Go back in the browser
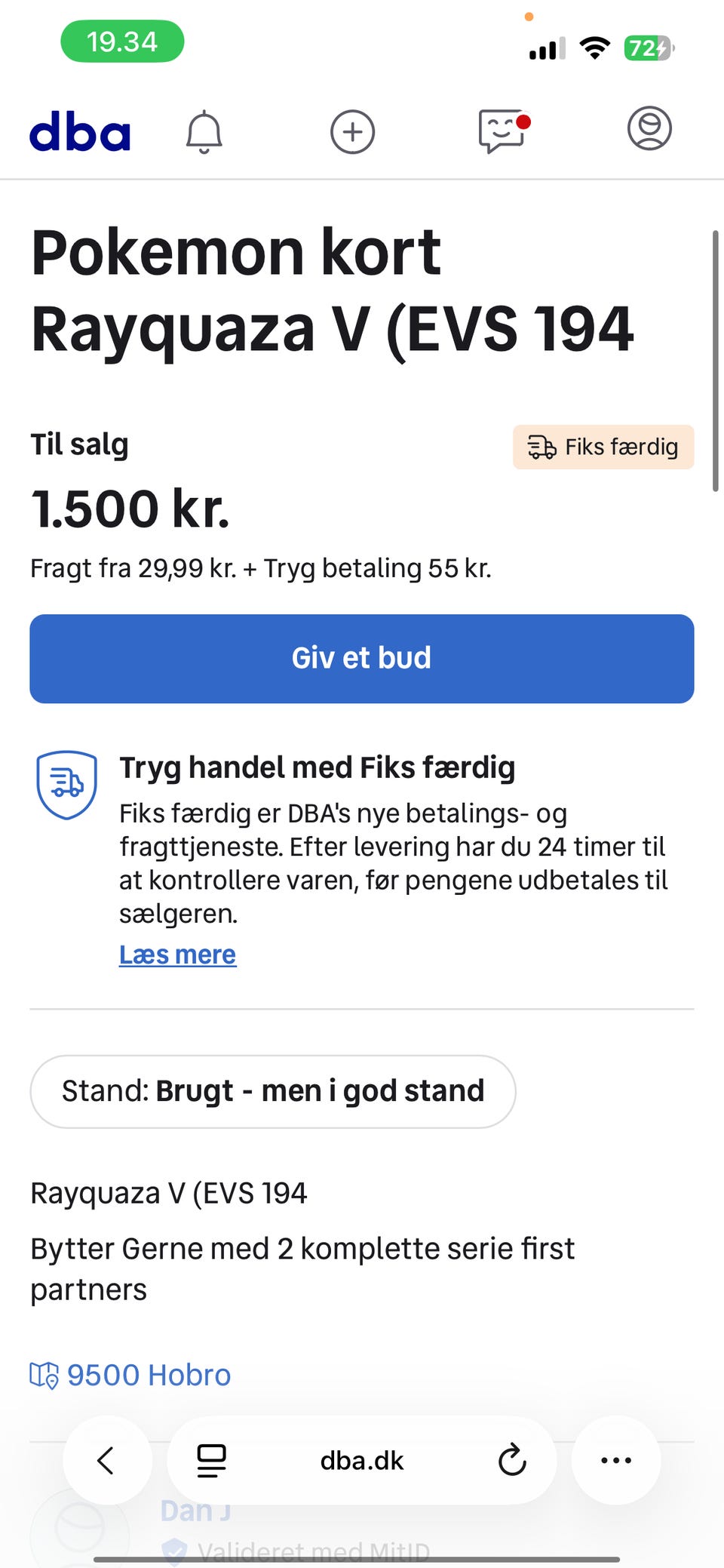 pos(107,1460)
